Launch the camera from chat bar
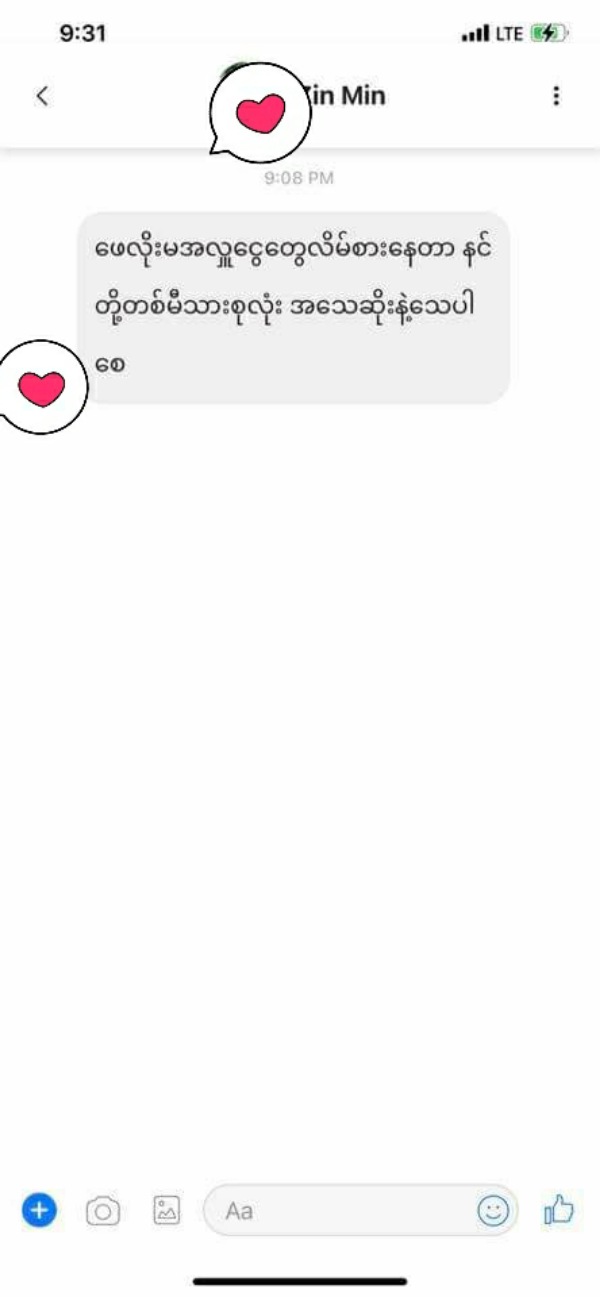 102,1211
